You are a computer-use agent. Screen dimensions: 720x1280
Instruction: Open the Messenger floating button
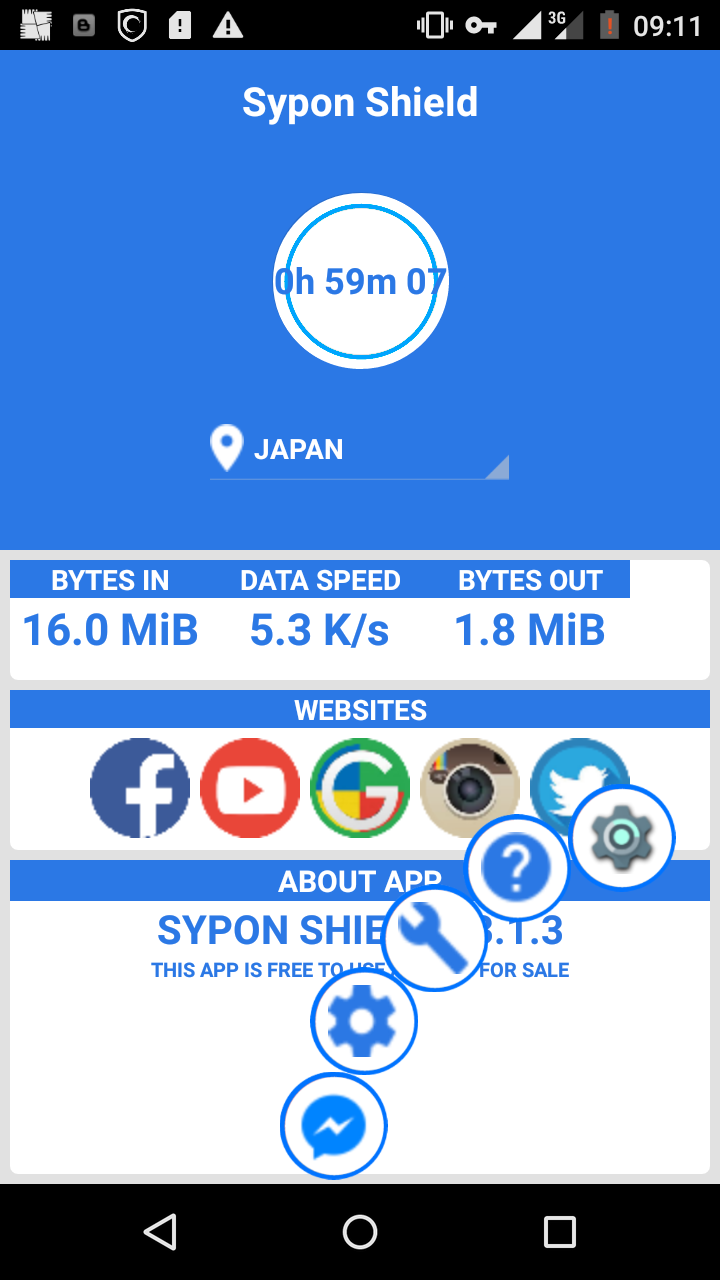tap(333, 1126)
